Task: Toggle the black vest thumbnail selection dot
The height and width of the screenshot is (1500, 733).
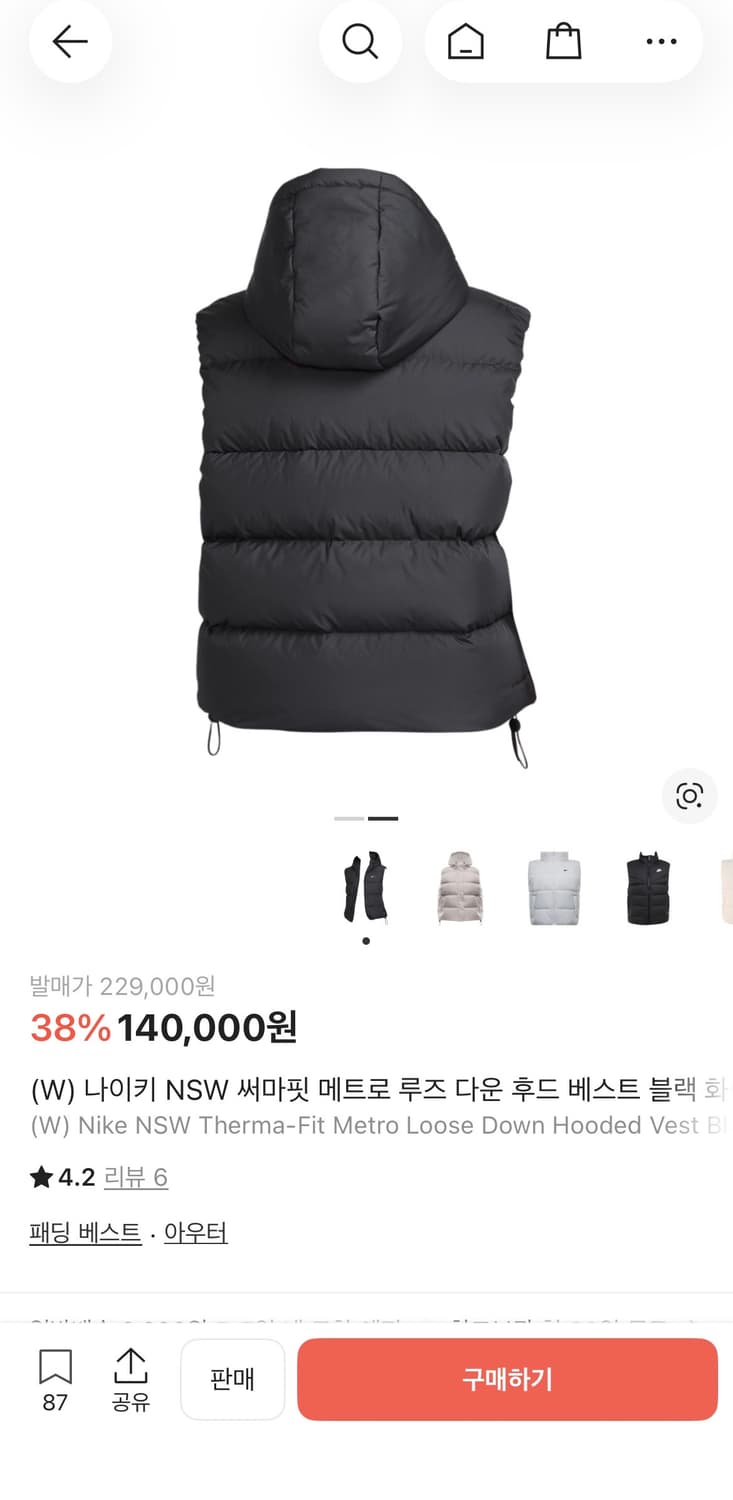Action: pyautogui.click(x=365, y=941)
